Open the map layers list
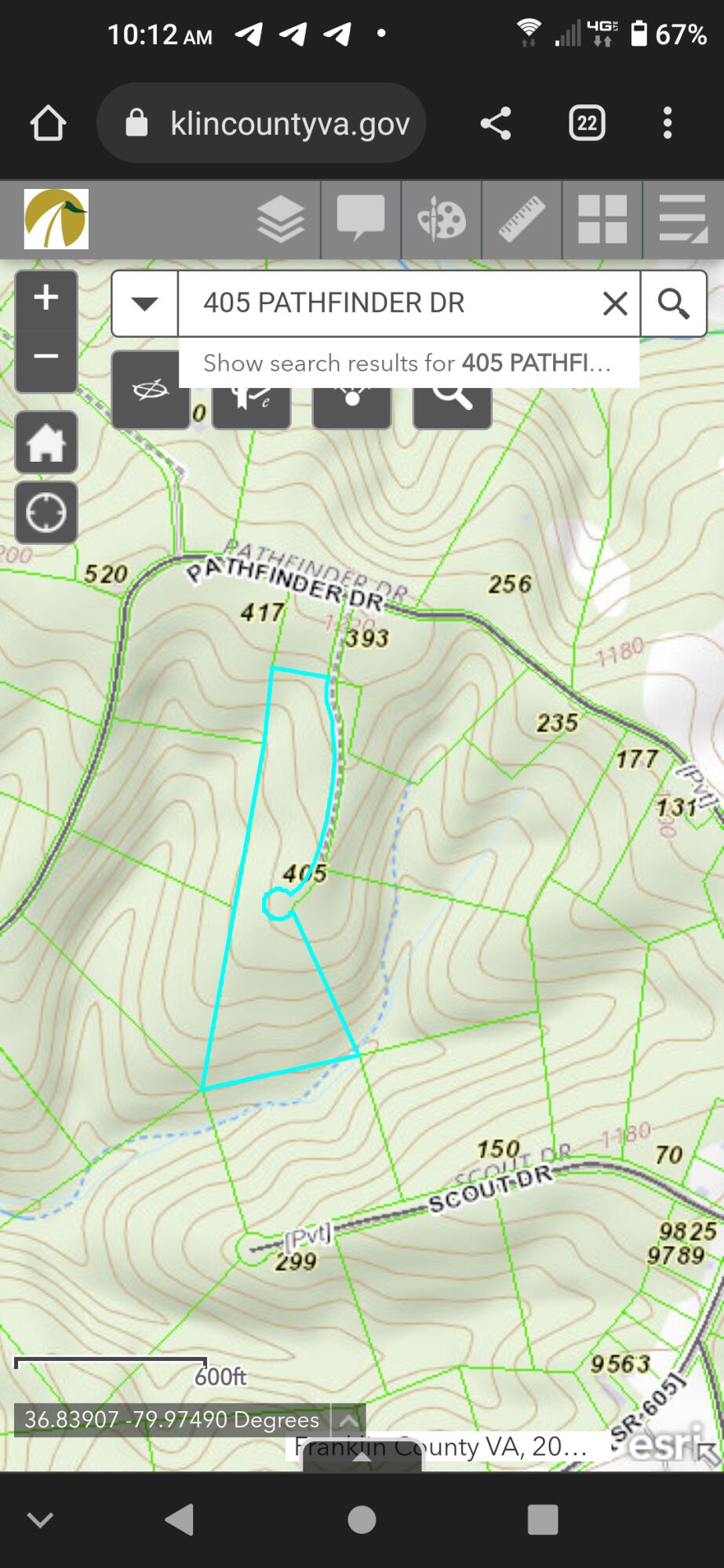 (x=280, y=220)
